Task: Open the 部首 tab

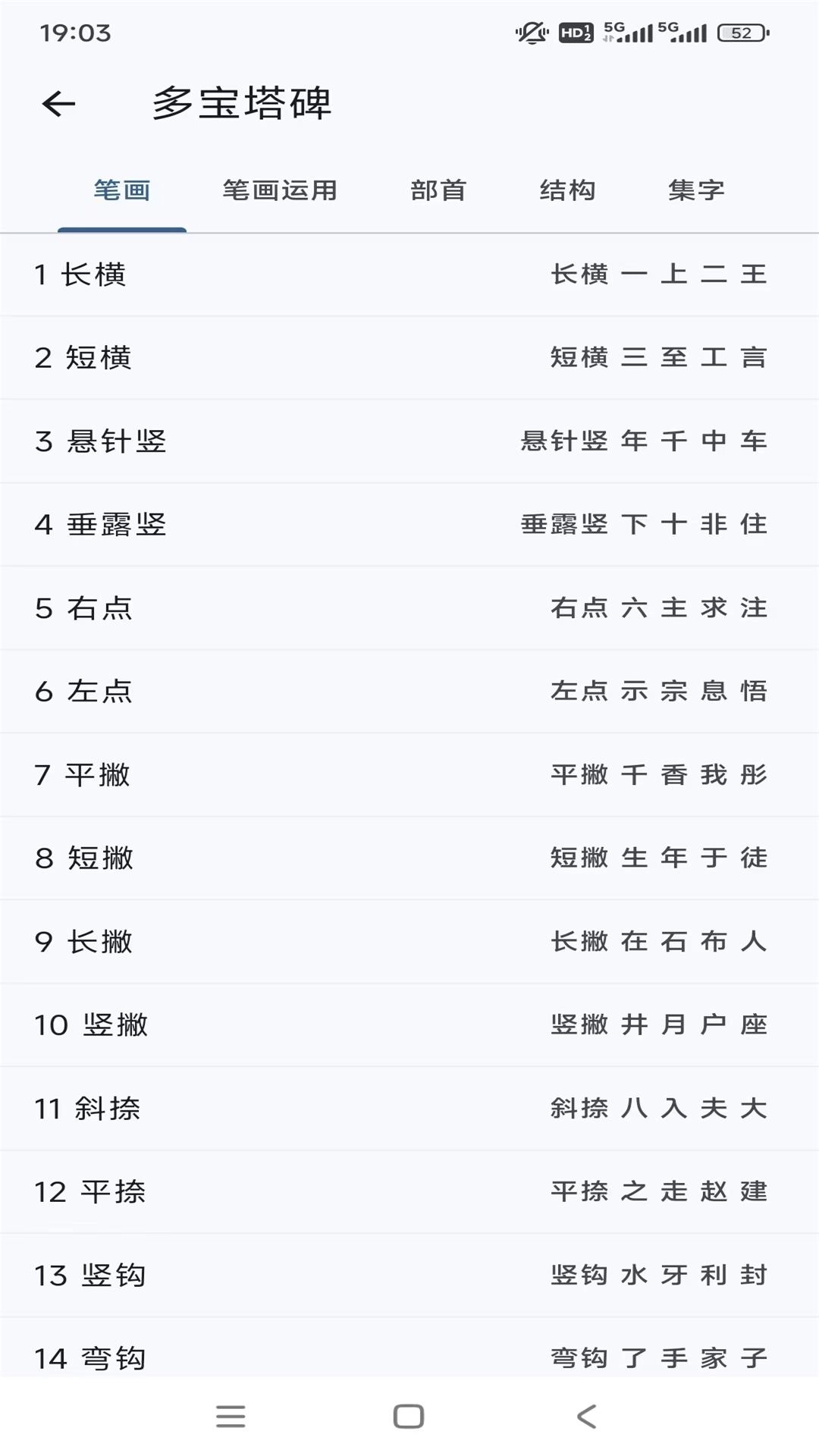Action: point(438,191)
